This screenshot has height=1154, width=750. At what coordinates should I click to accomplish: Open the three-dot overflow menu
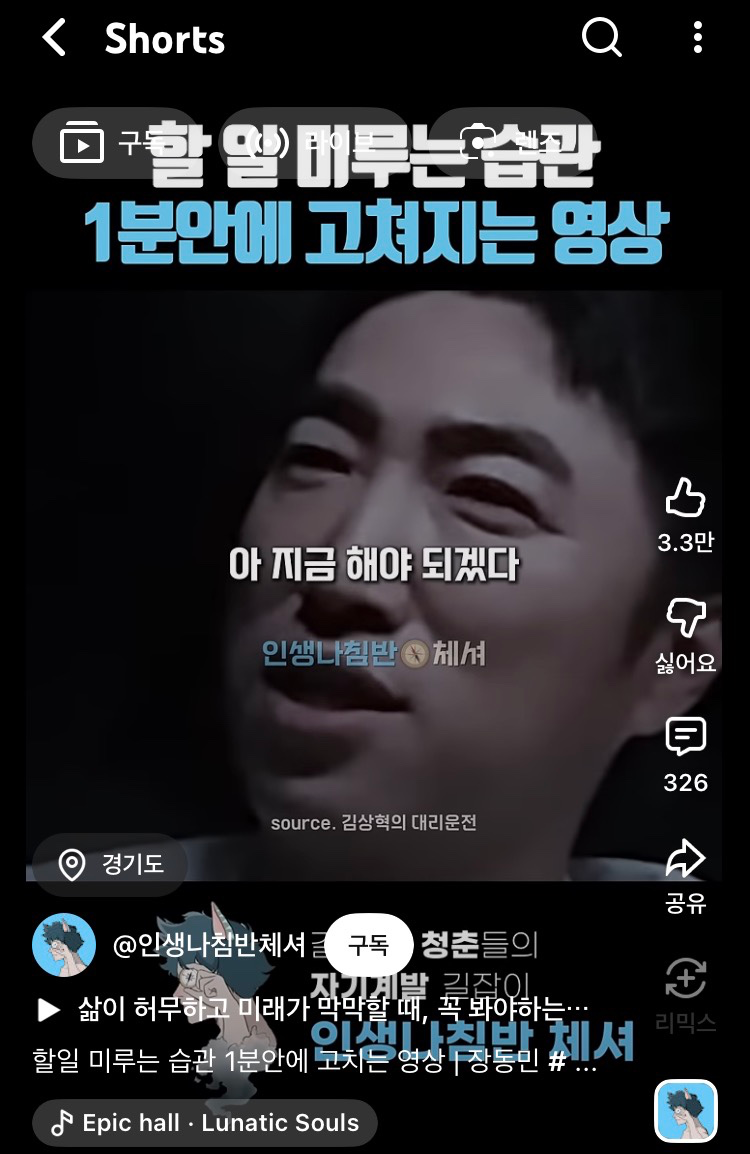(x=697, y=39)
